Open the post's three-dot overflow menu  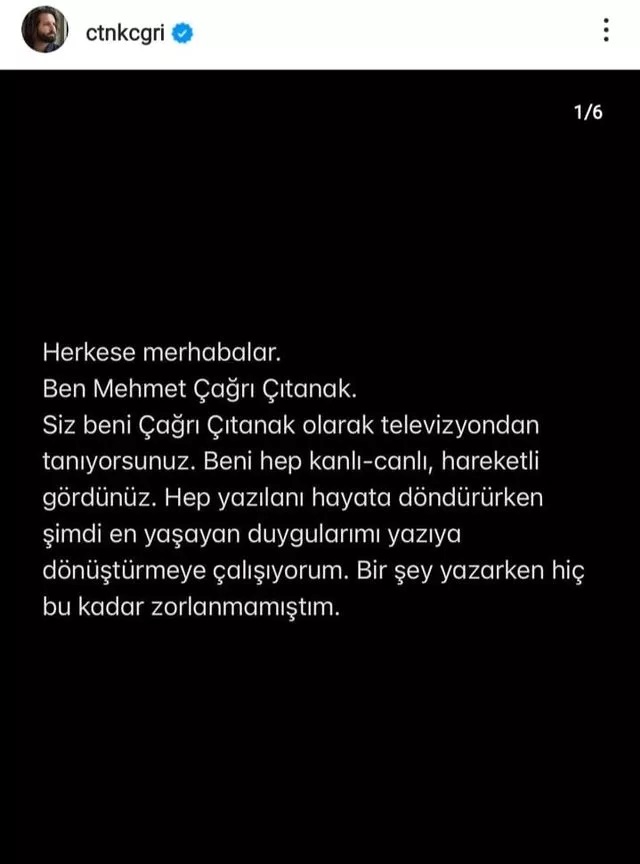pos(606,31)
